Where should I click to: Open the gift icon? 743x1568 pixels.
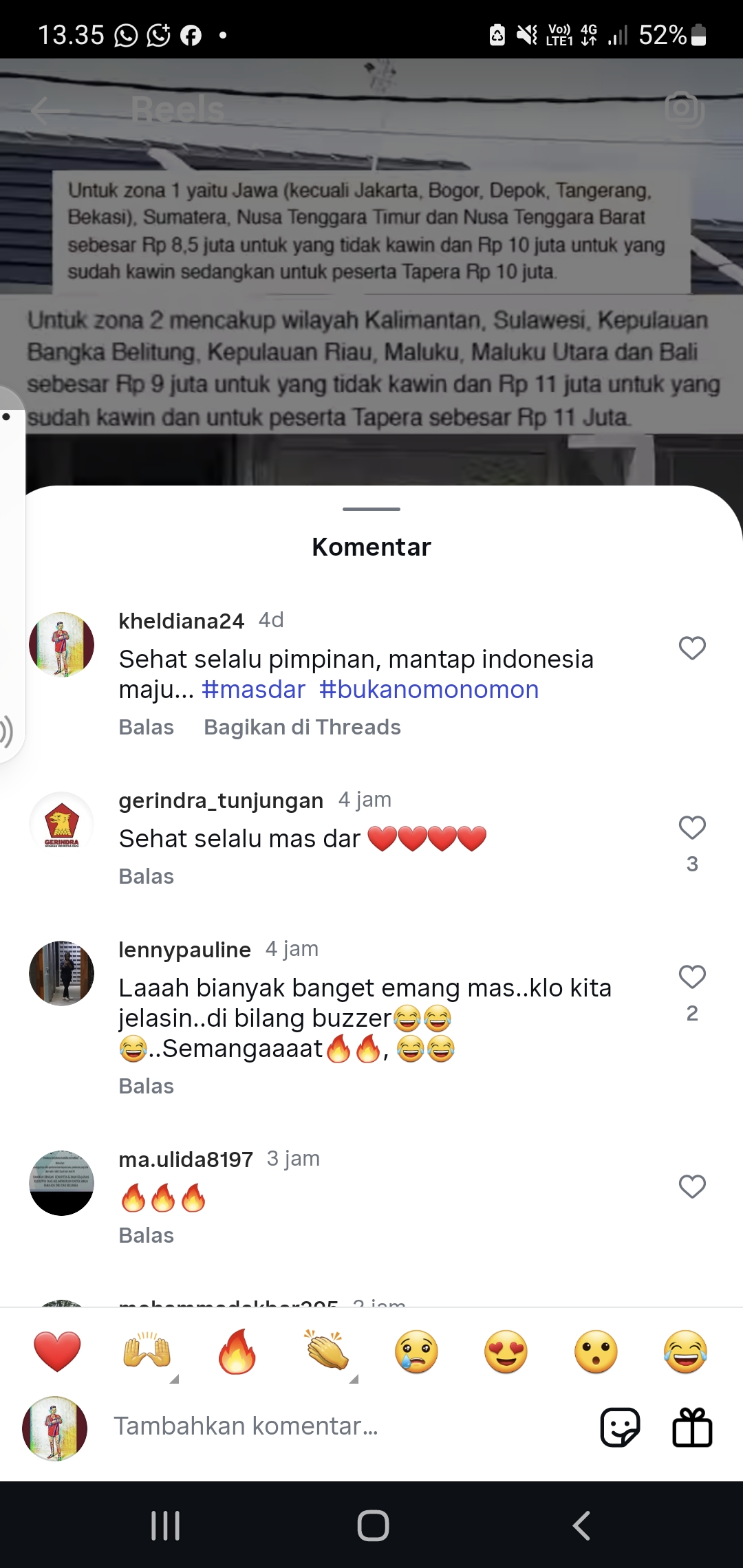[692, 1428]
